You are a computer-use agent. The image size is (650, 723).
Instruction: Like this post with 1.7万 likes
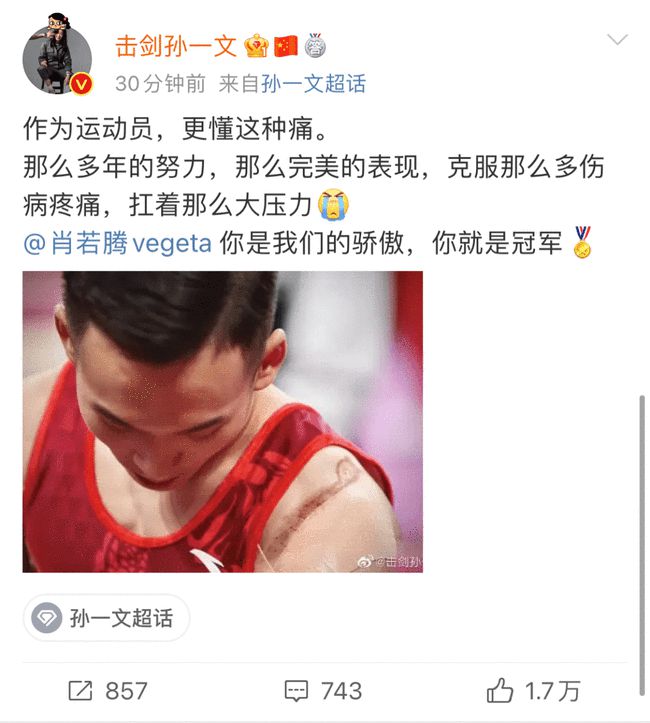pyautogui.click(x=532, y=690)
